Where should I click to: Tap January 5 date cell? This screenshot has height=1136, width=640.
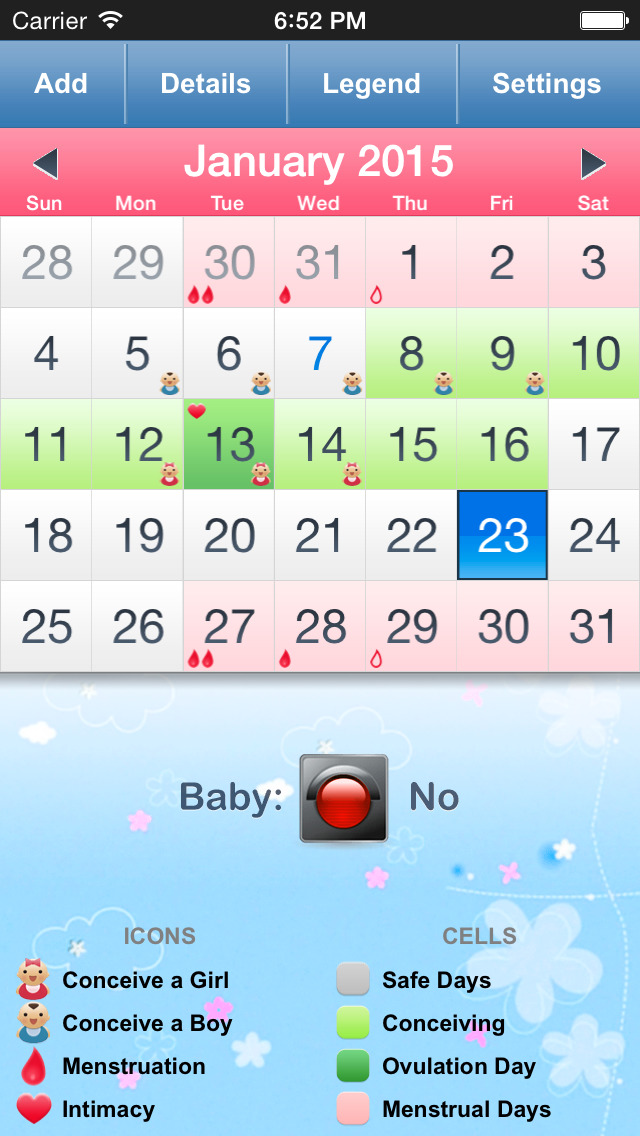(137, 354)
